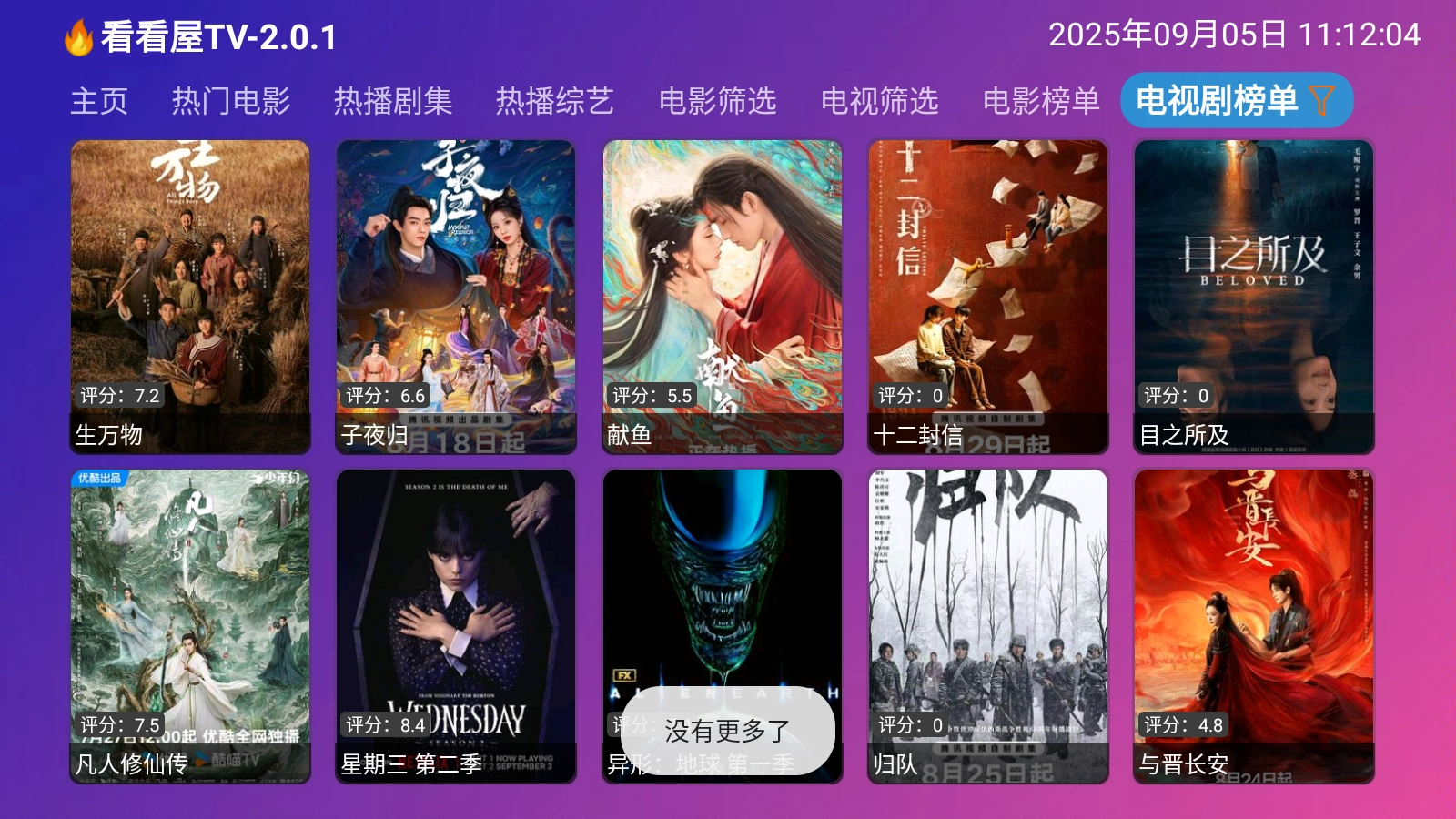The width and height of the screenshot is (1456, 819).
Task: Open the 电视筛选 tab
Action: point(879,101)
